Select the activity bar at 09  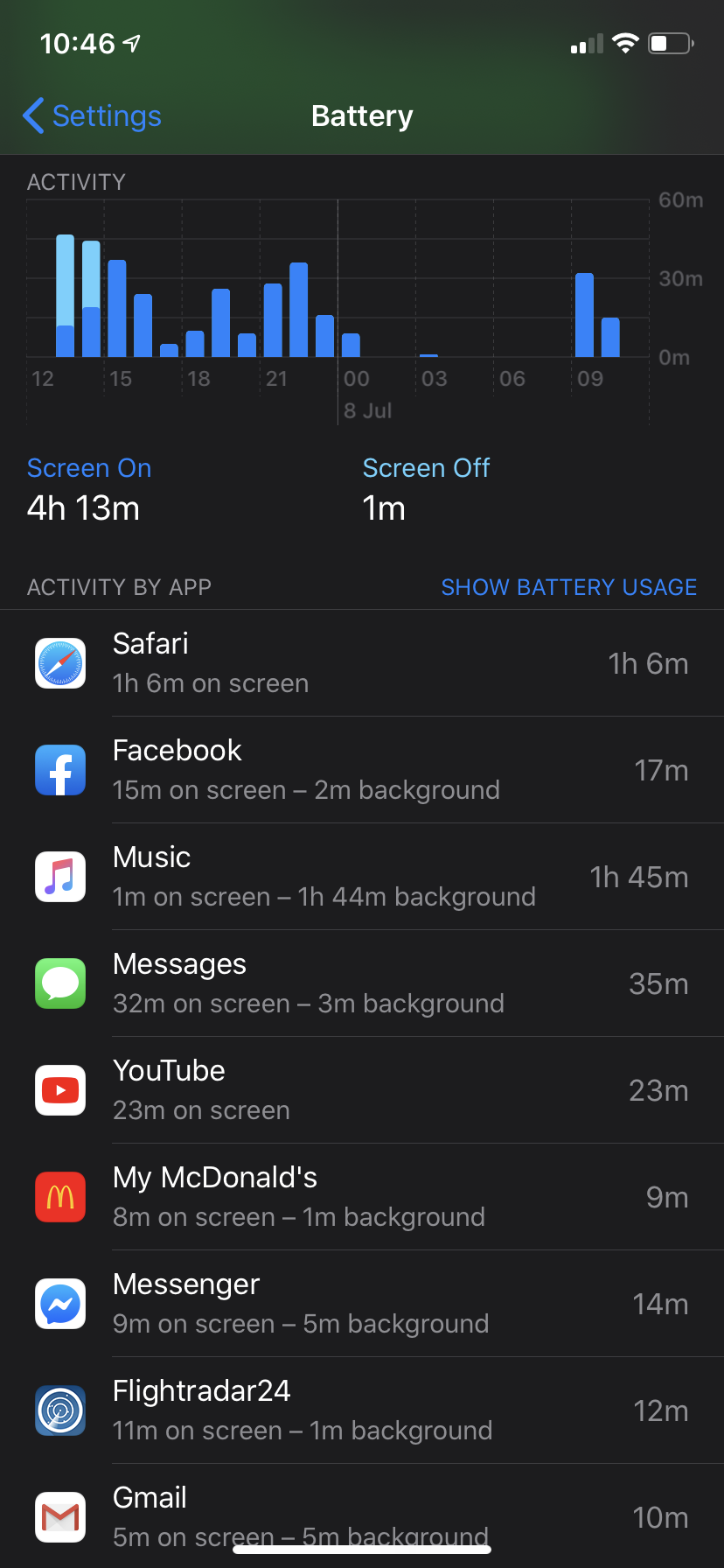pyautogui.click(x=584, y=315)
